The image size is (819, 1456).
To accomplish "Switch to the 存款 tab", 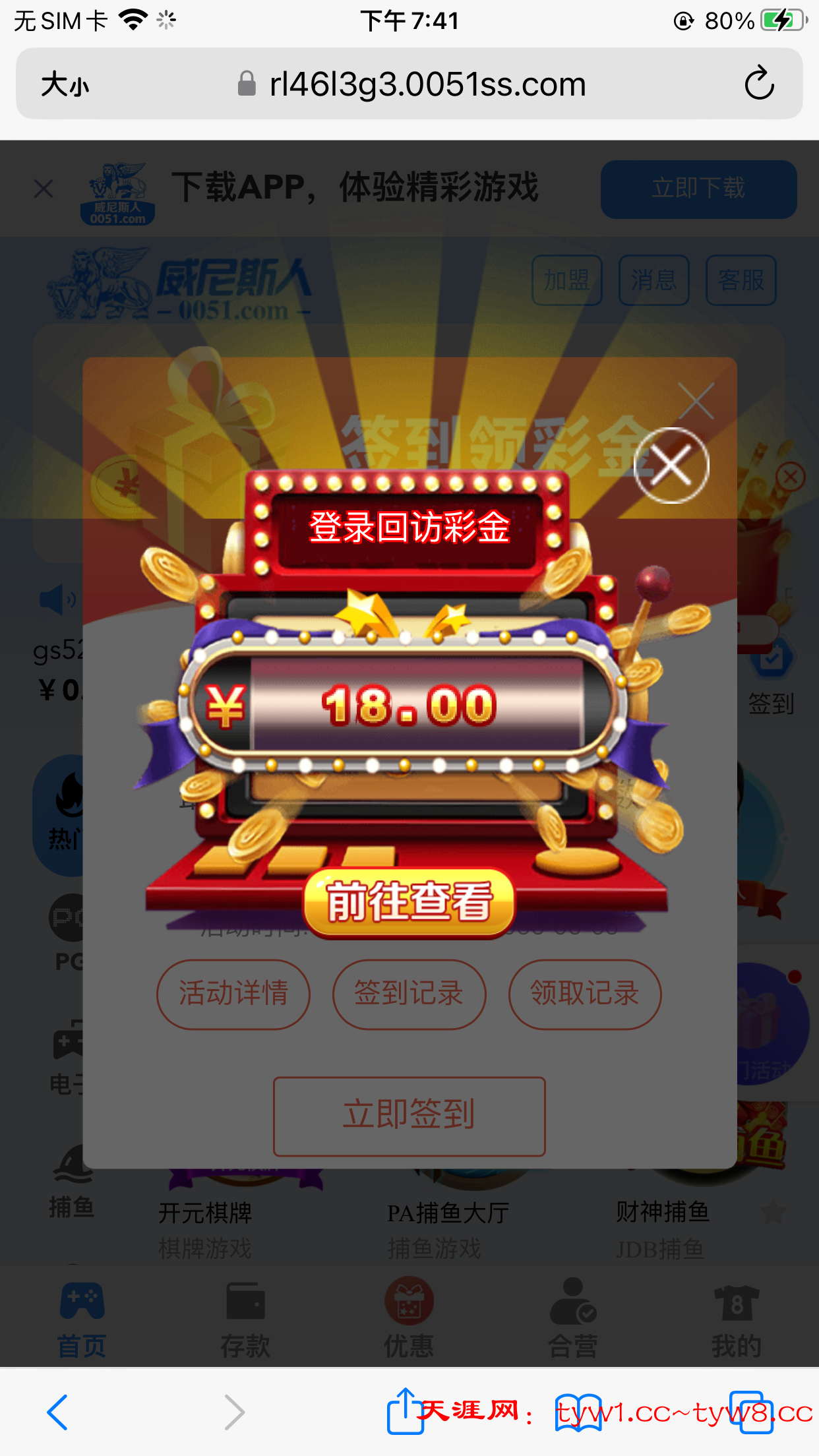I will (245, 1319).
